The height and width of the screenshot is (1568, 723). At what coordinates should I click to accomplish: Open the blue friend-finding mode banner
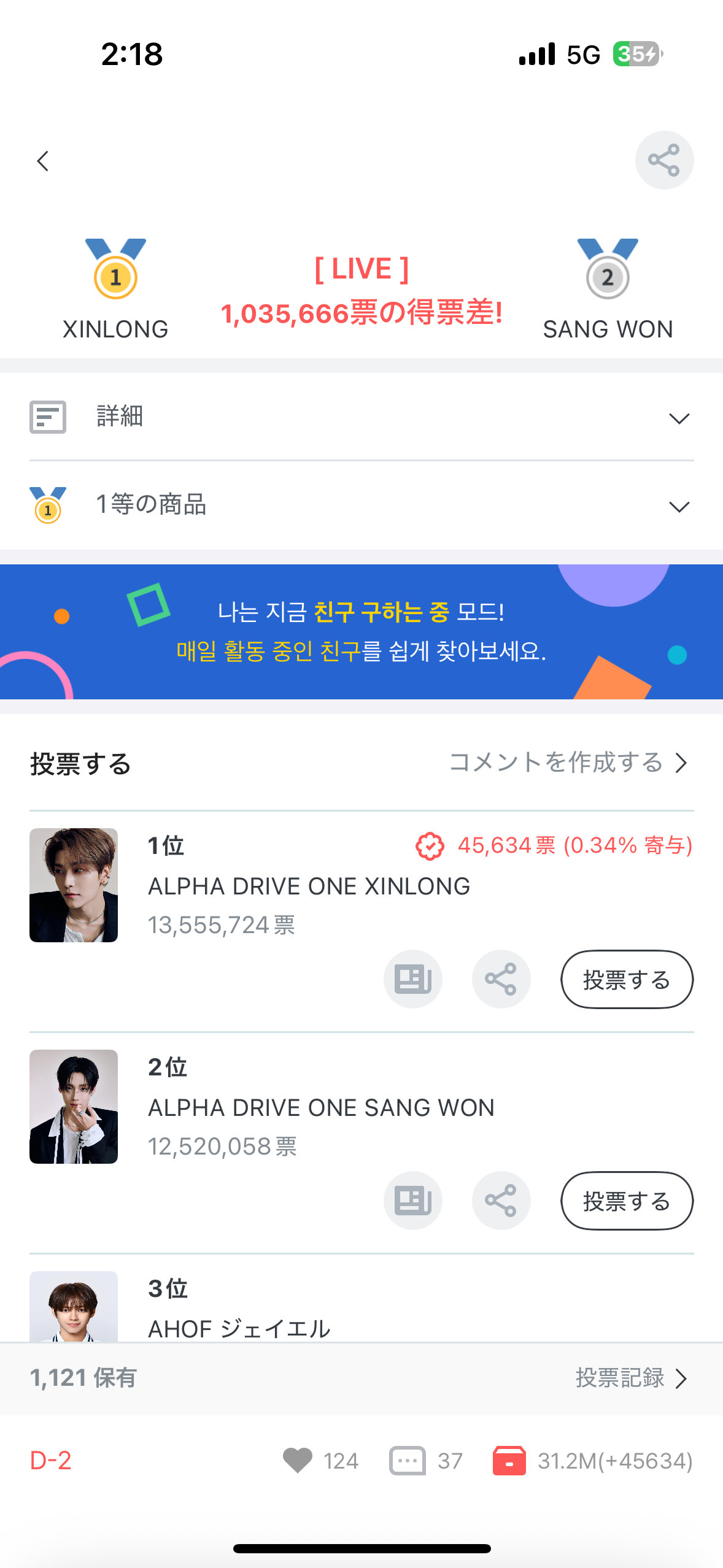361,632
